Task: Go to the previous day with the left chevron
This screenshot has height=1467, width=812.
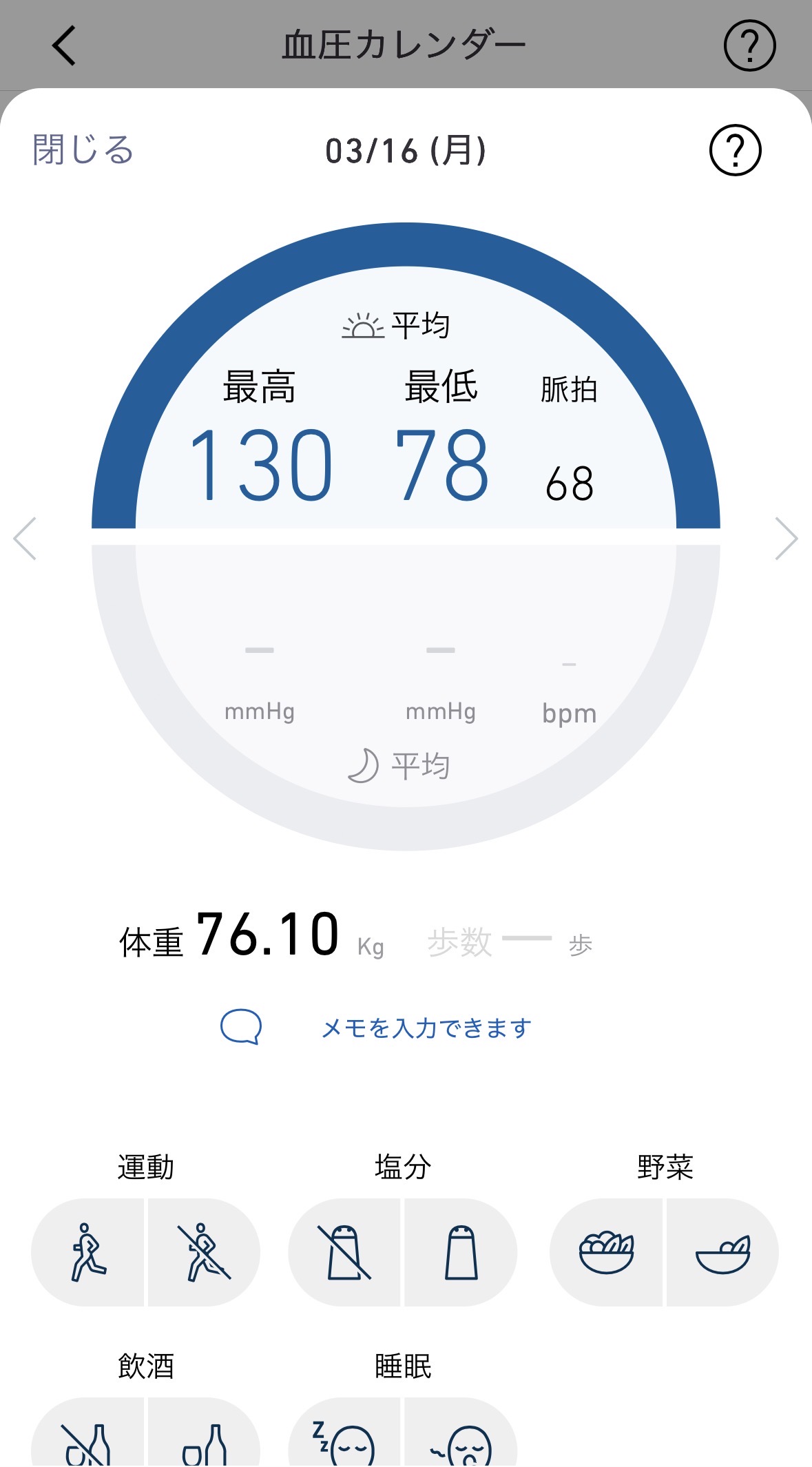Action: [25, 539]
